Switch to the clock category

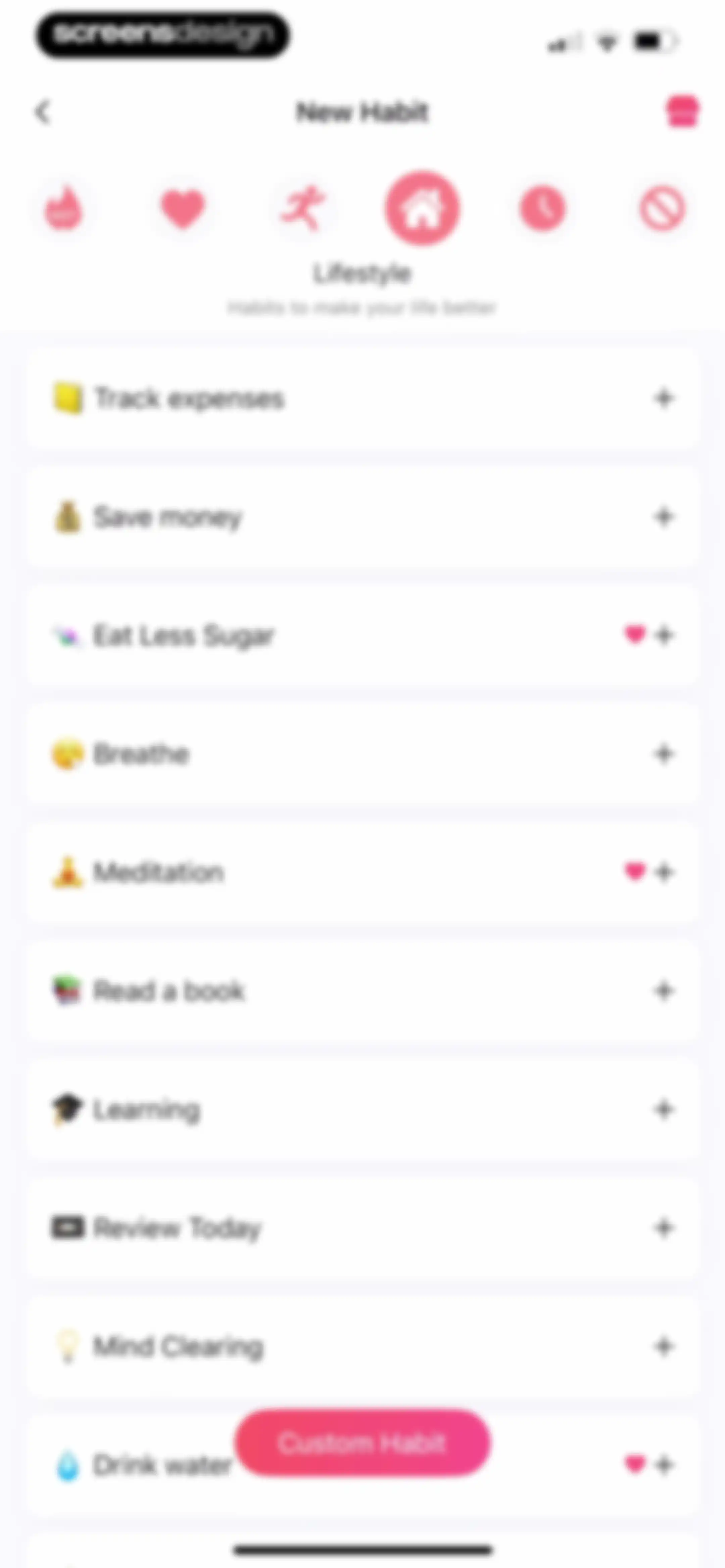pos(542,209)
